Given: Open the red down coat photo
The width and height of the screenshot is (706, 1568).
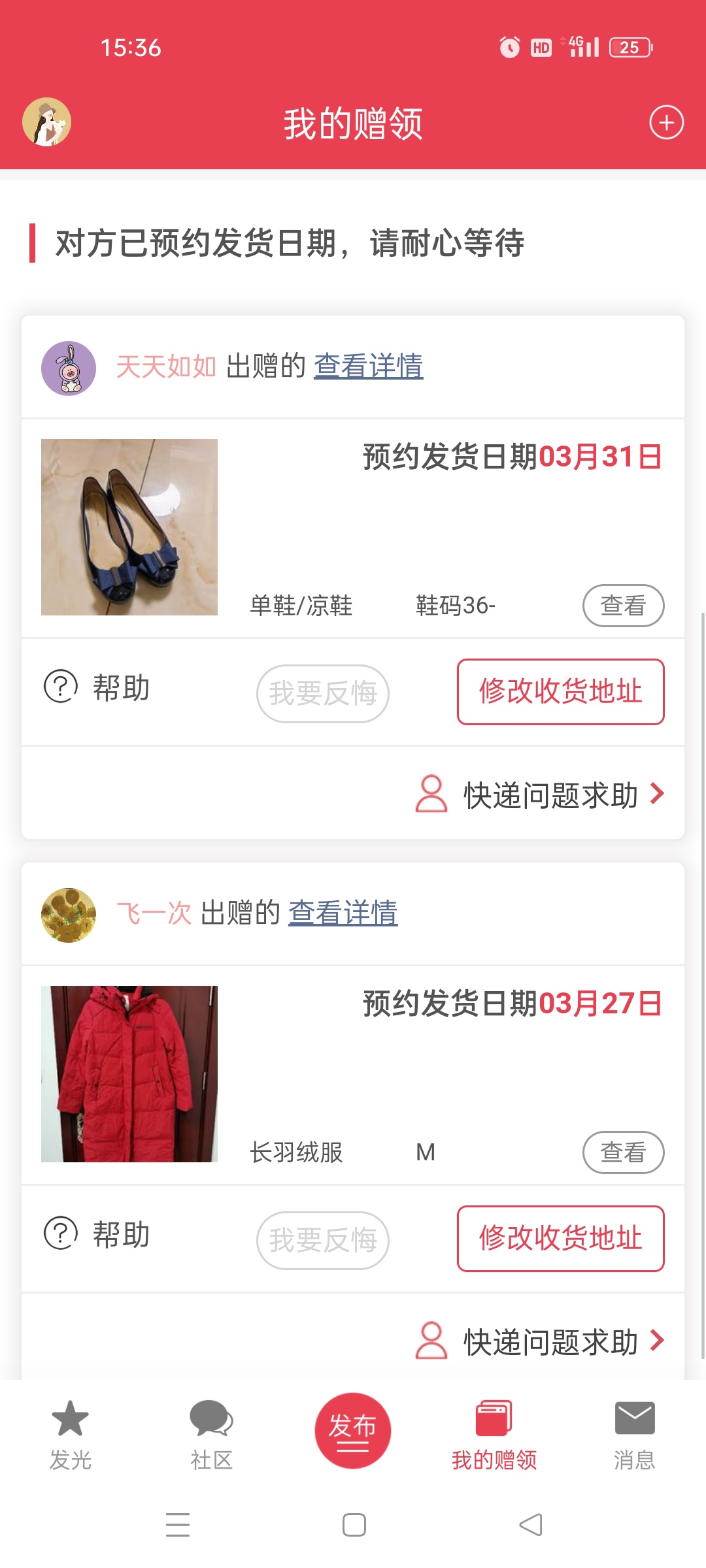Looking at the screenshot, I should (129, 1074).
